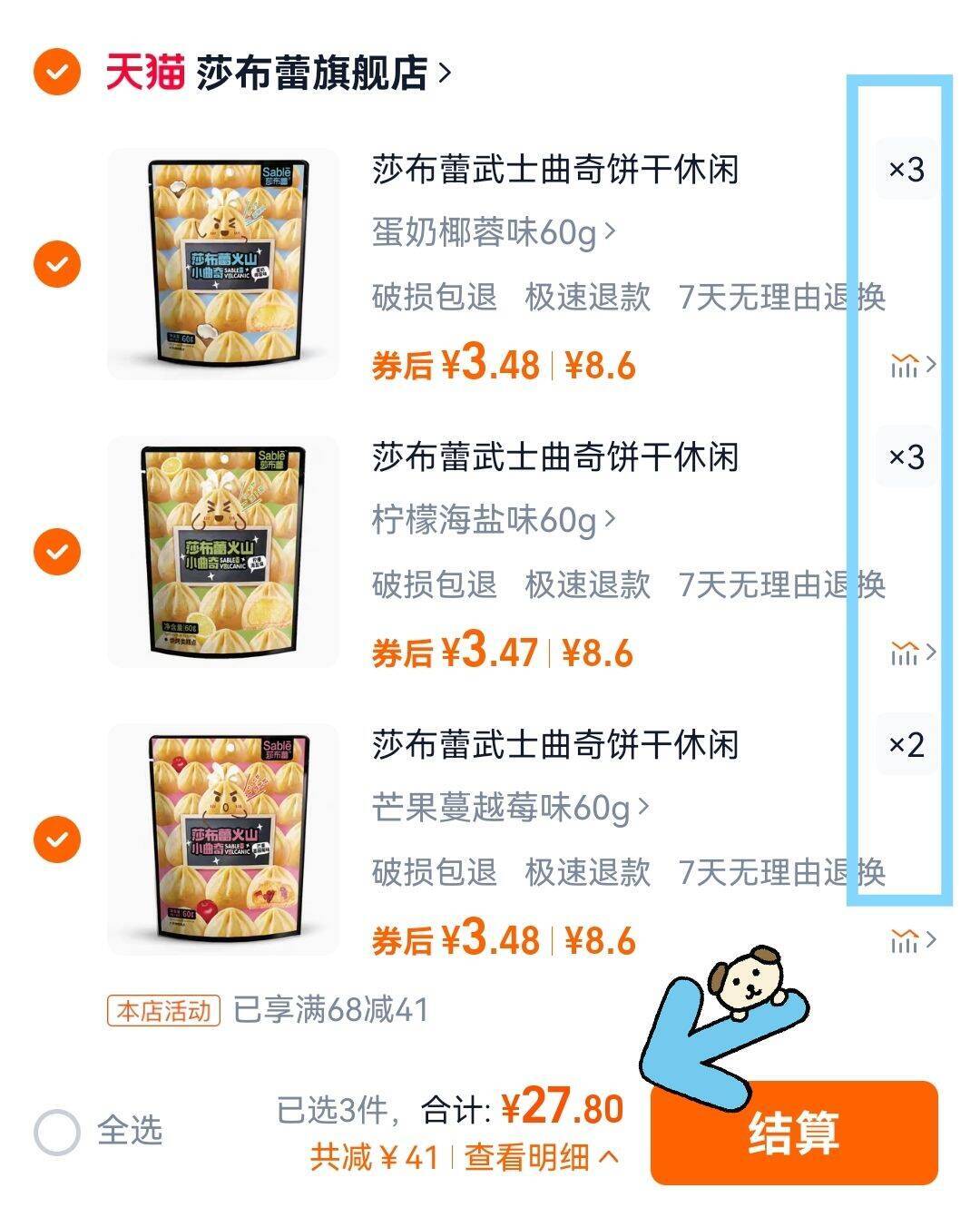
Task: View the price trend chart for 柠檬海盐味
Action: pyautogui.click(x=912, y=653)
